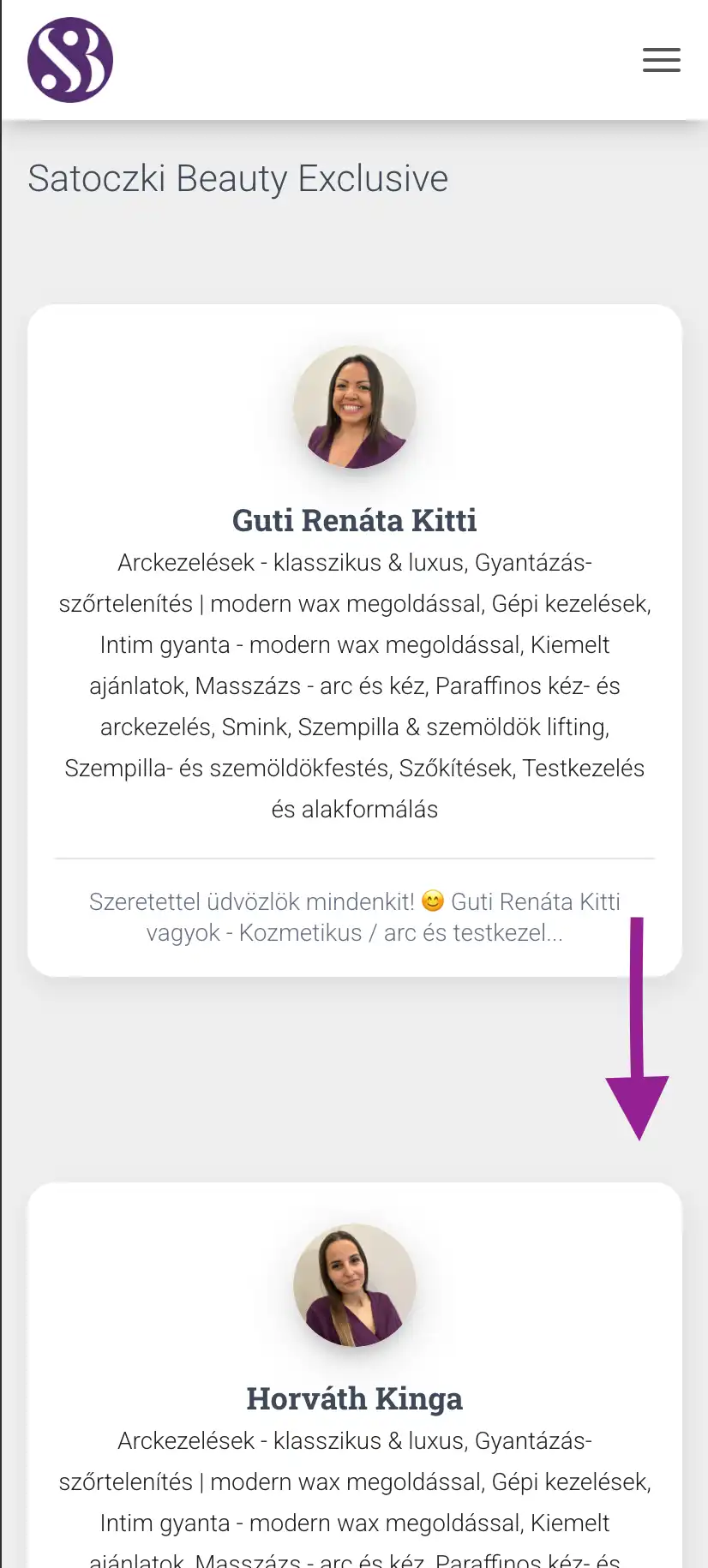Image resolution: width=708 pixels, height=1568 pixels.
Task: Click the smiley emoji in Guti's introduction
Action: 433,901
